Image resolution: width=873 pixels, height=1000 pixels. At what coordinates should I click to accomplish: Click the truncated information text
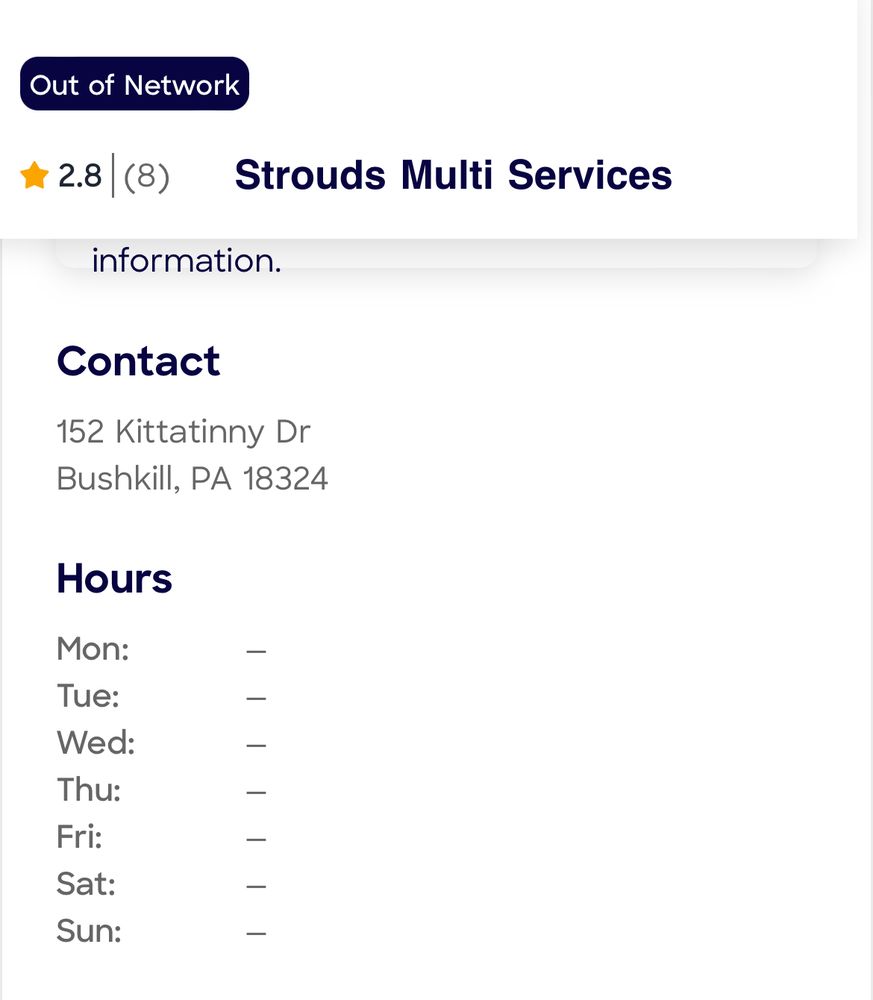186,259
